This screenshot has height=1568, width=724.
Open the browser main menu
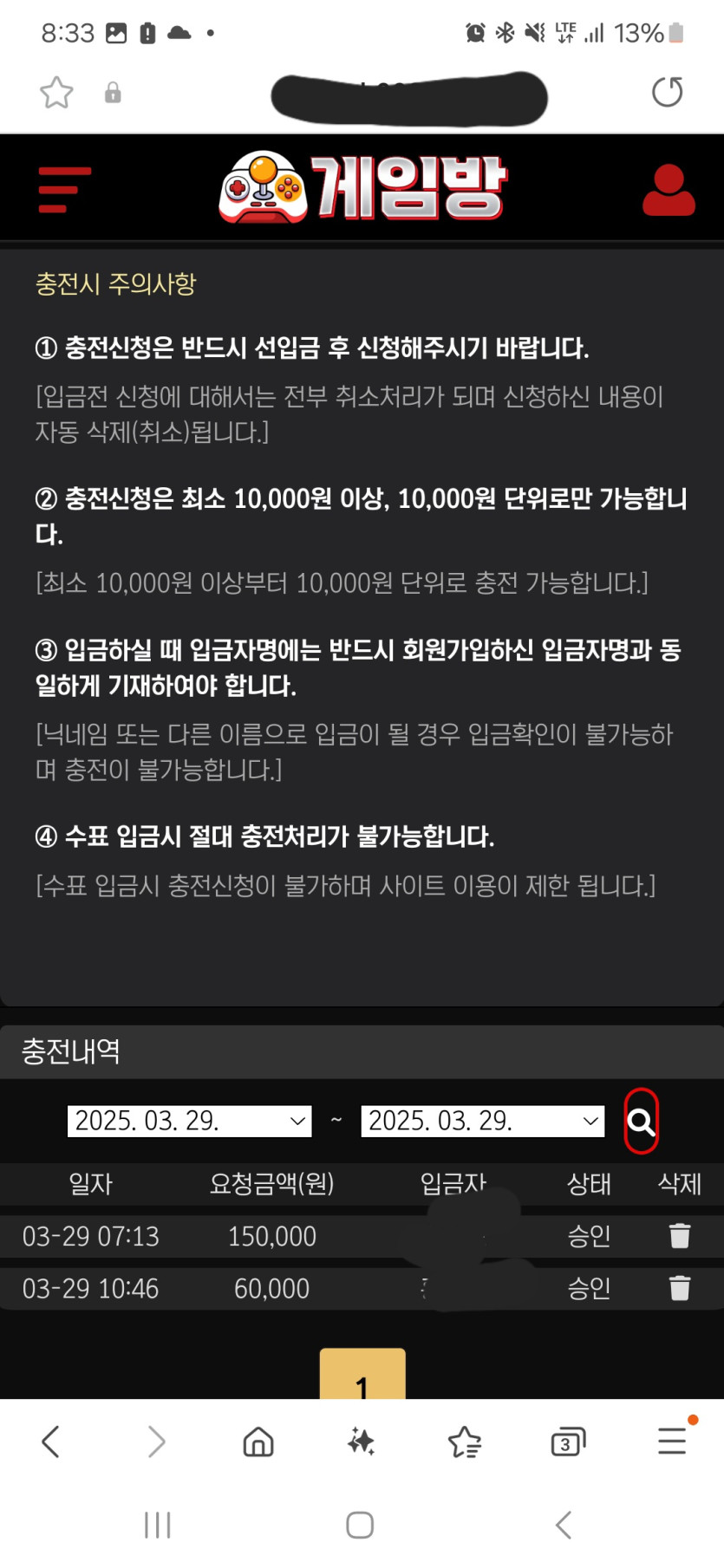(672, 1441)
